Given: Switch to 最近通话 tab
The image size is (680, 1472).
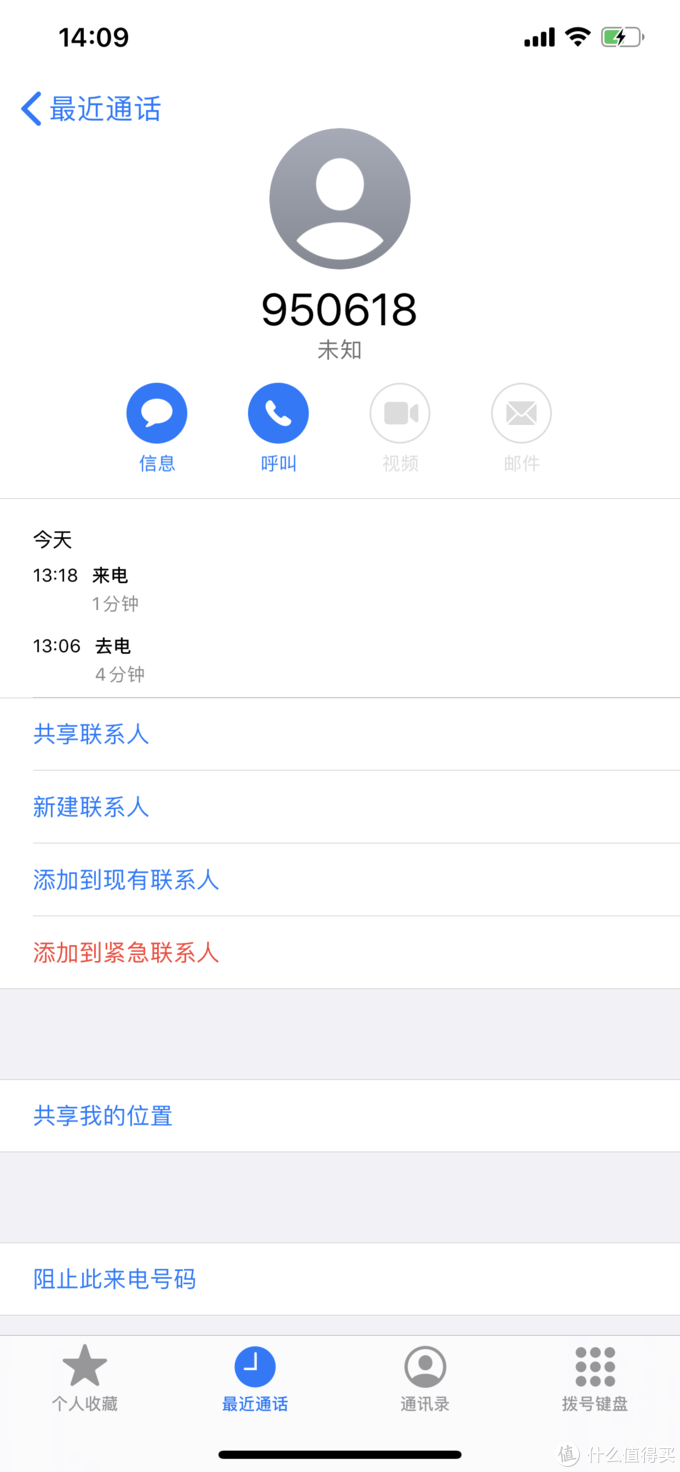Looking at the screenshot, I should tap(255, 1378).
